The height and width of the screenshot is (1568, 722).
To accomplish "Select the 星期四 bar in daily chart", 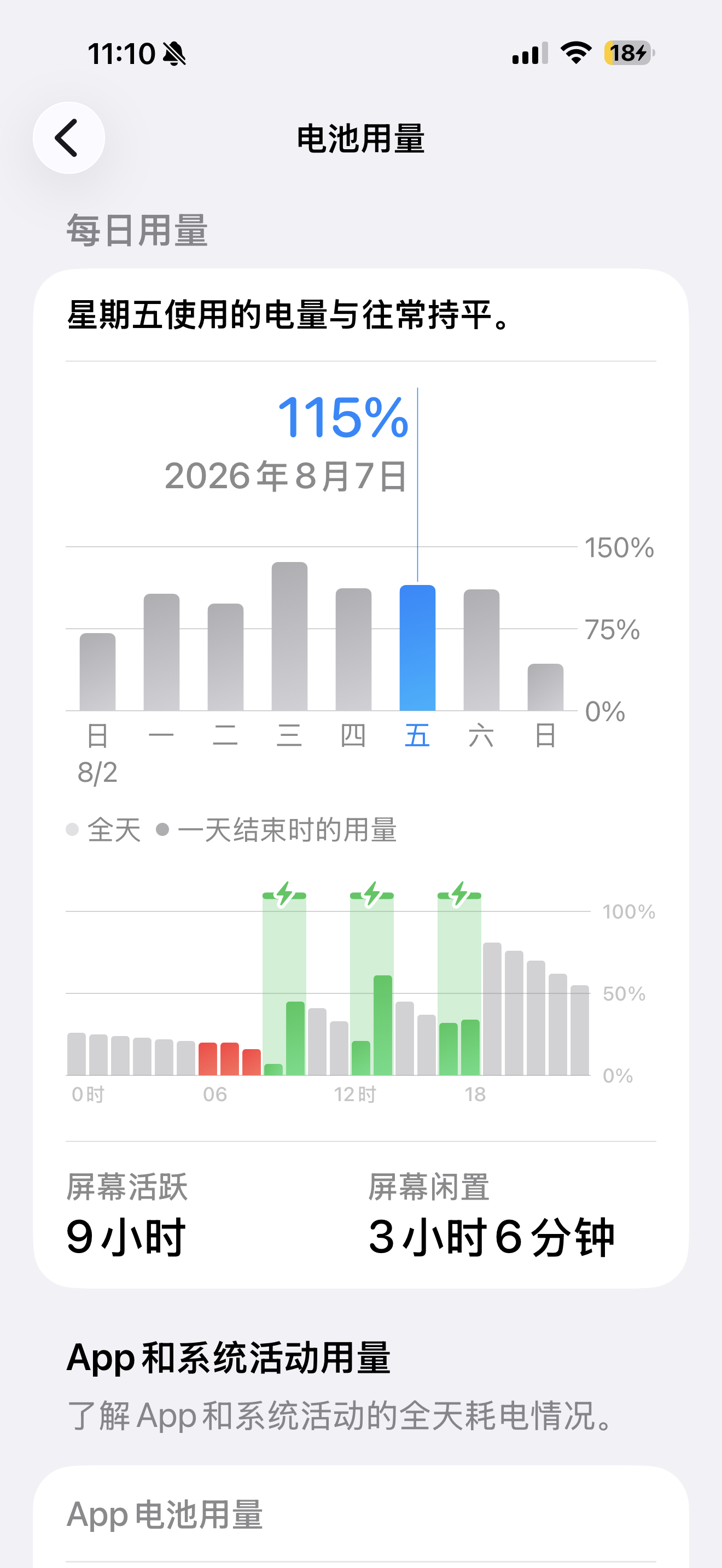I will pos(353,649).
